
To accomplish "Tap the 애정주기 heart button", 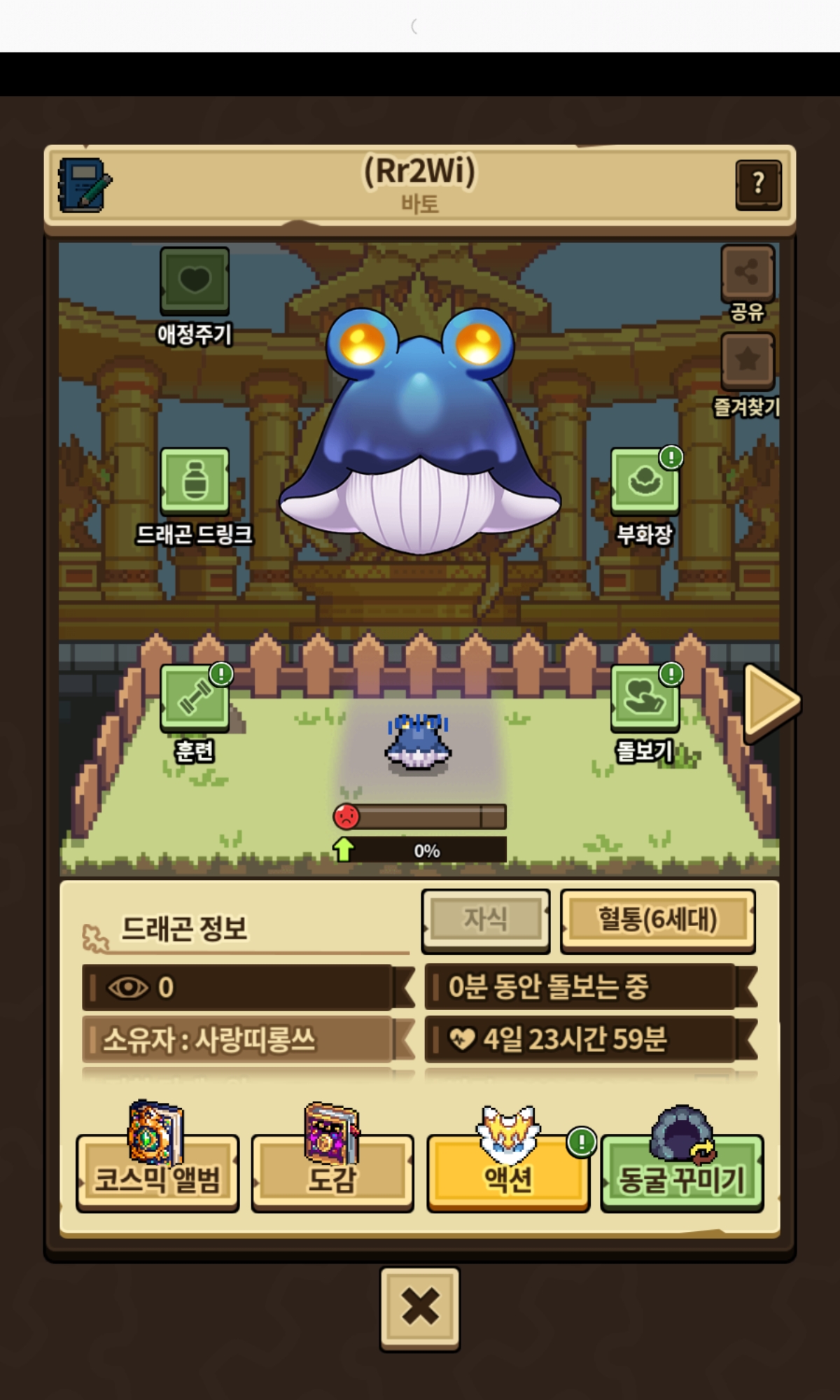I will [195, 281].
